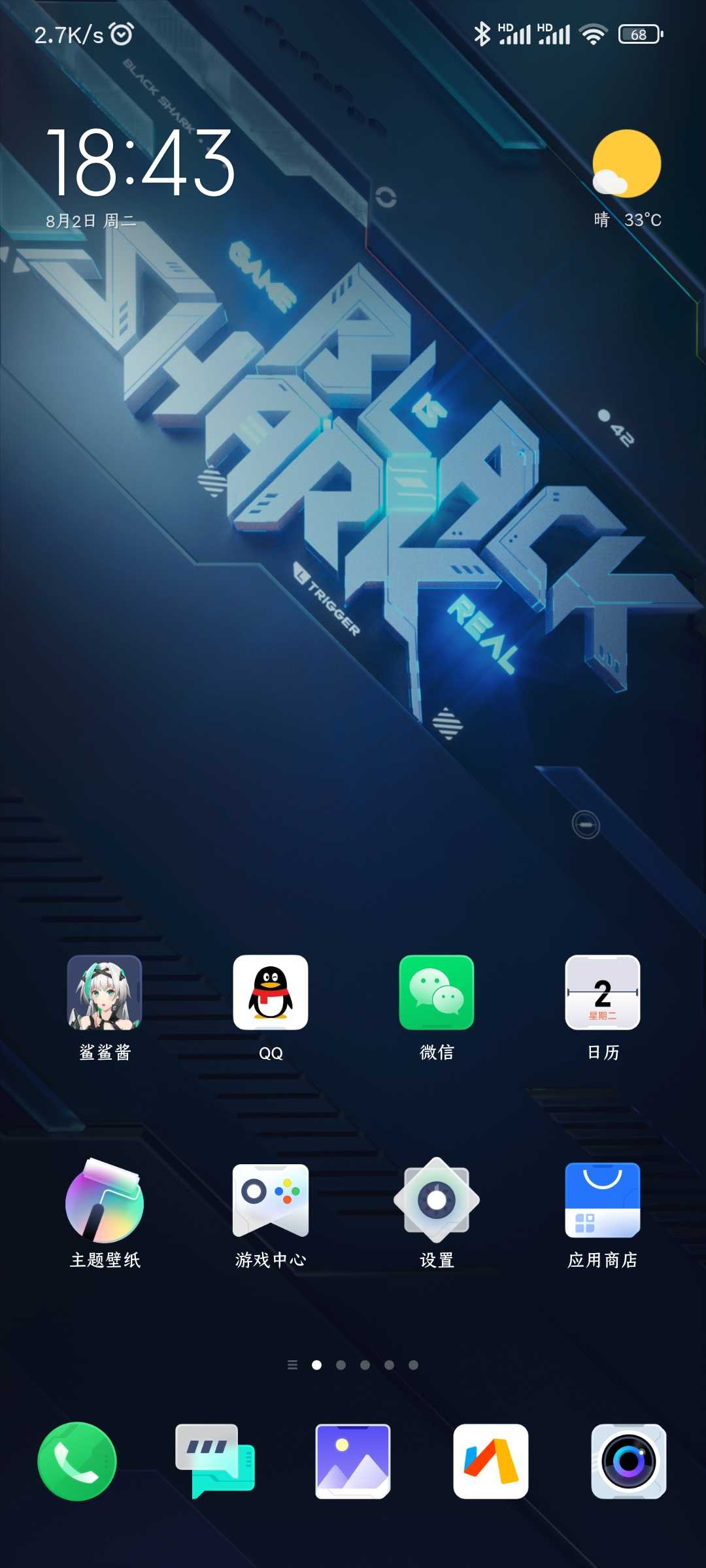Open the messages app in the dock
Screen dimensions: 706x1568
215,1462
